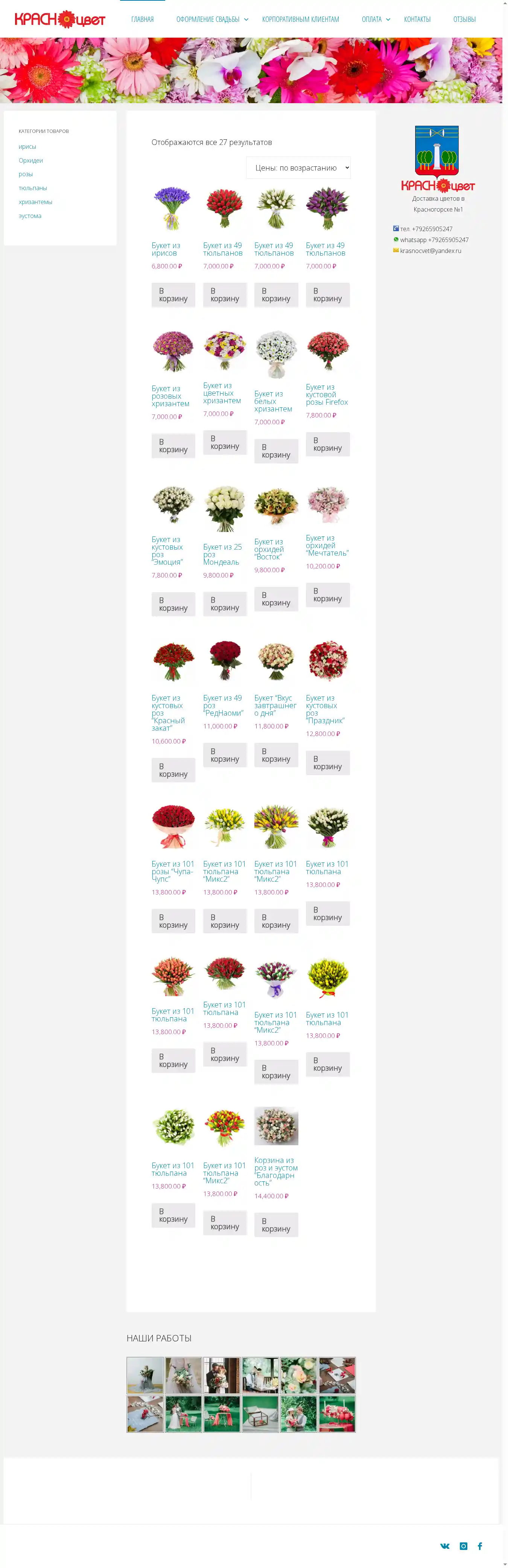Open Букет из орхидей "Мечтатель" product
This screenshot has width=508, height=1568.
[327, 546]
